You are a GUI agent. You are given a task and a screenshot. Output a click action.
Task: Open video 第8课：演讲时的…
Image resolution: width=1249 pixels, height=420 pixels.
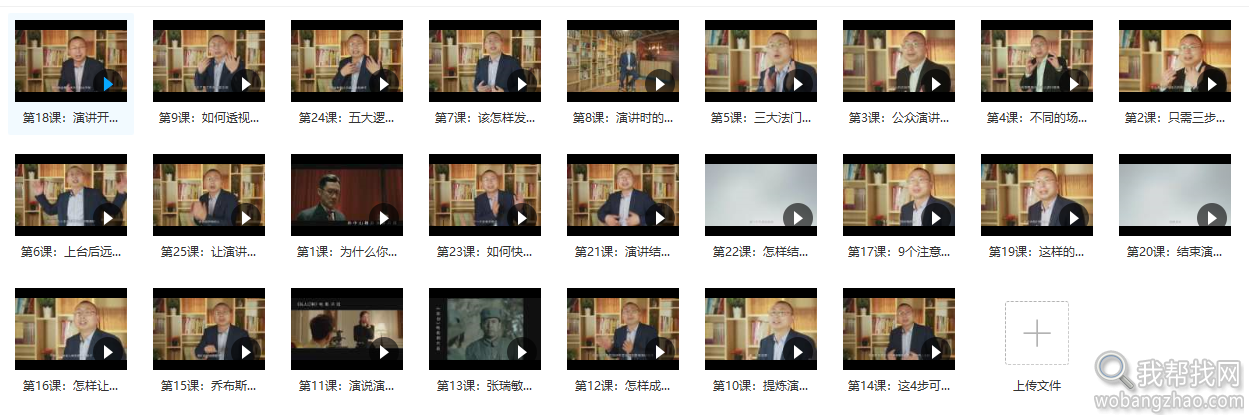623,62
